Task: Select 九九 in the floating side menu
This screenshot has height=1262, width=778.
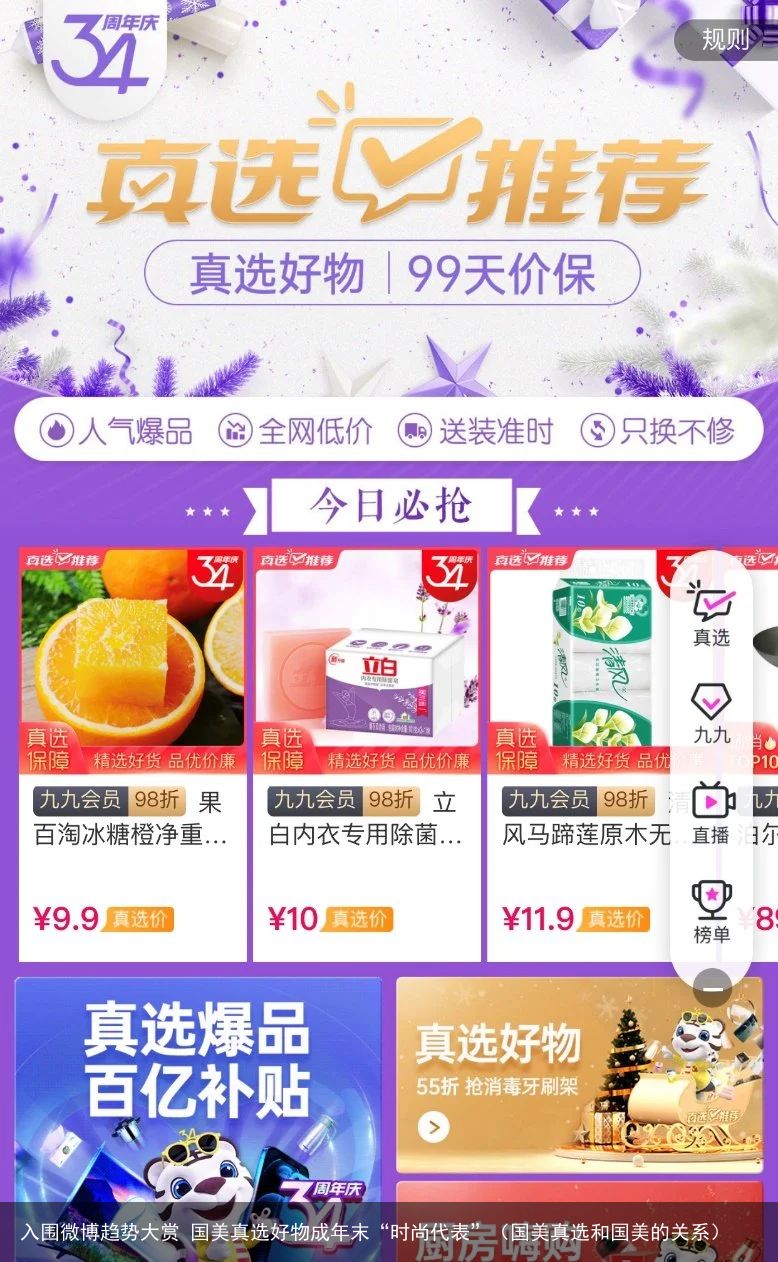Action: click(x=712, y=713)
